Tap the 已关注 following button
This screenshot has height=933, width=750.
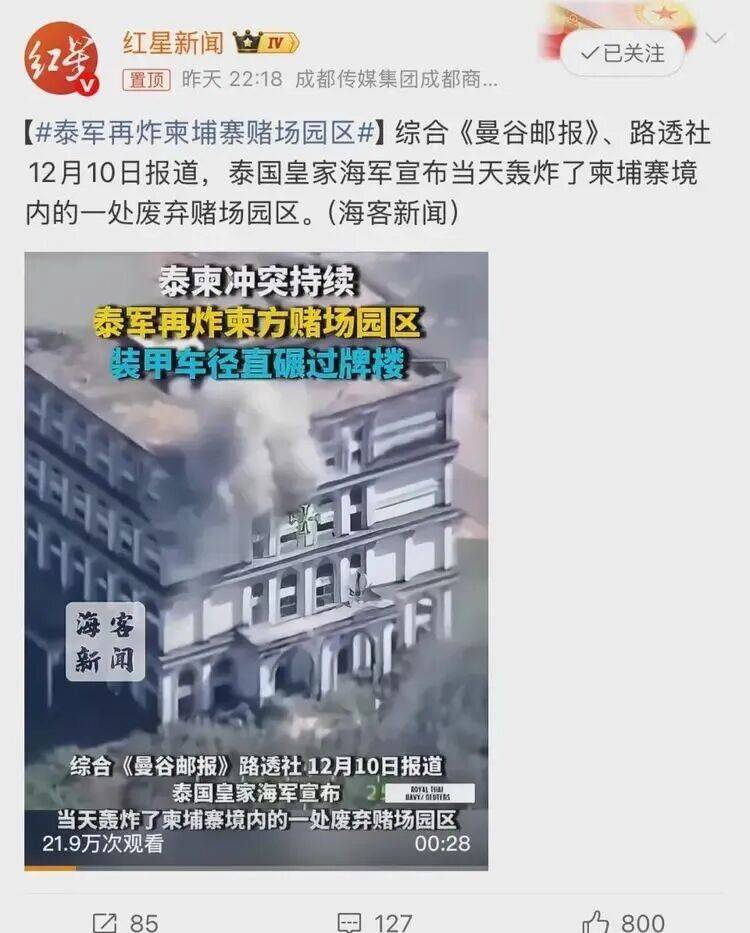(622, 52)
